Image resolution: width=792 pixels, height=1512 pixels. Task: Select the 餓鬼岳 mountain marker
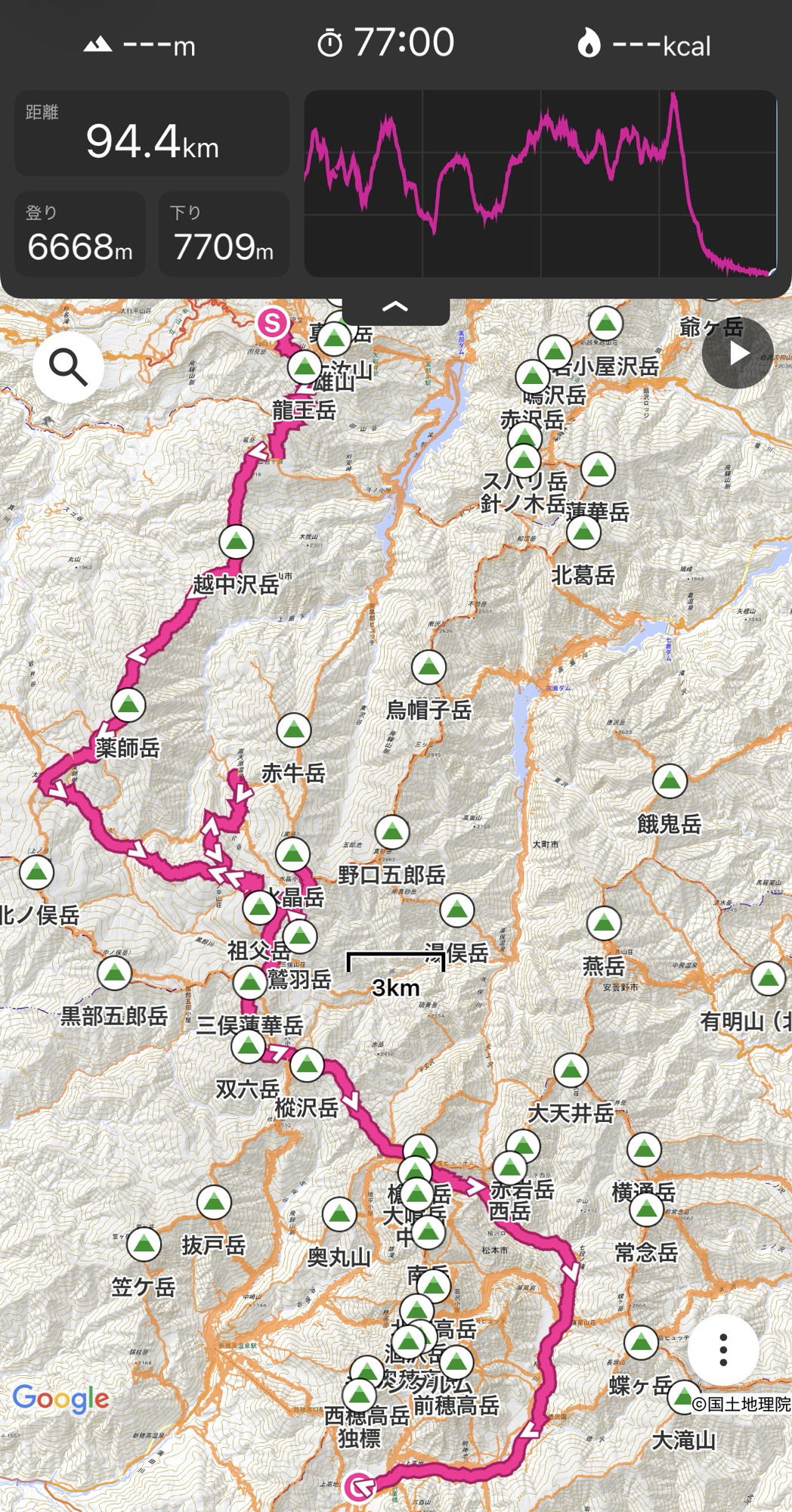point(670,782)
